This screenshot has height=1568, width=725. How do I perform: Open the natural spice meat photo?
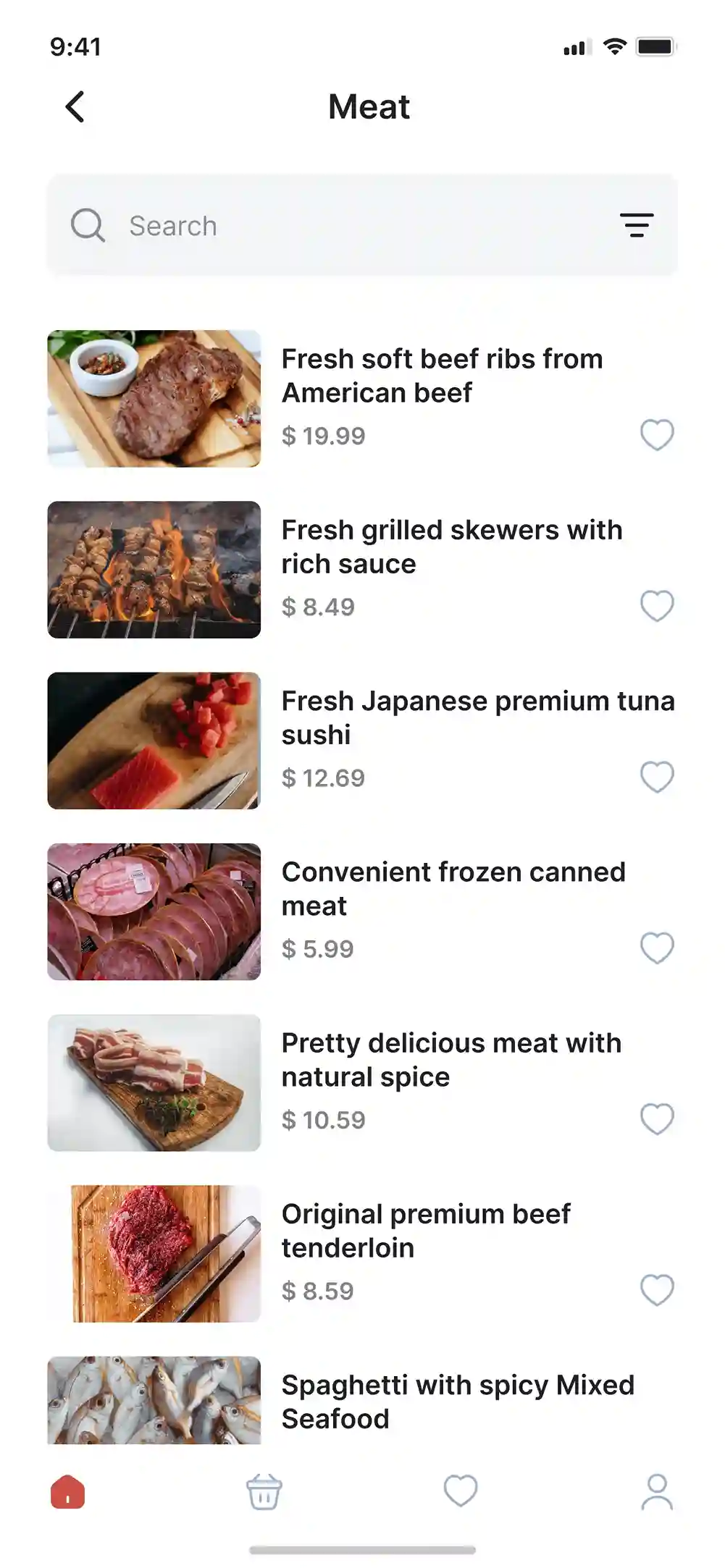point(154,1083)
